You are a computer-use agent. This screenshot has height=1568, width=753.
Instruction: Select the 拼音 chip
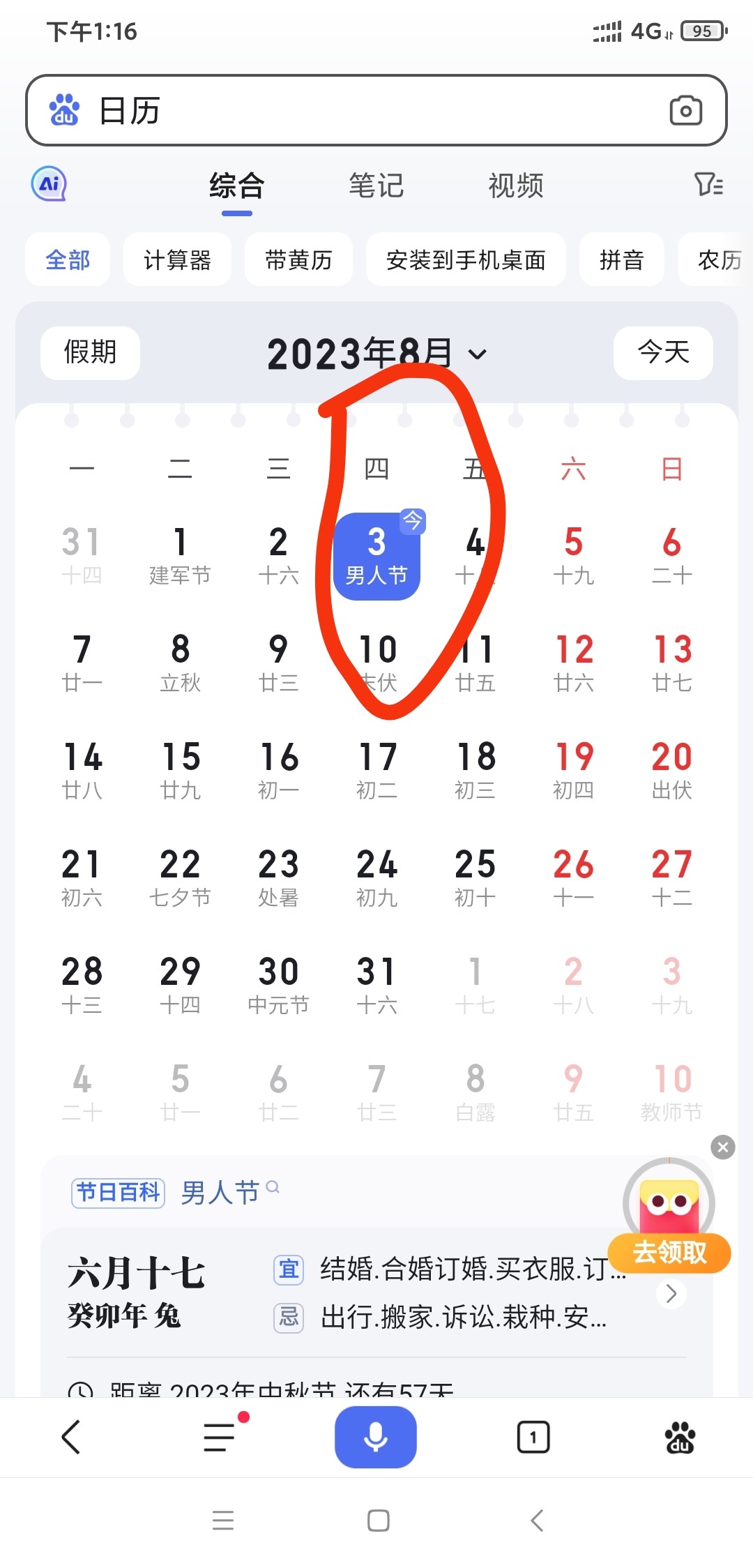click(621, 260)
